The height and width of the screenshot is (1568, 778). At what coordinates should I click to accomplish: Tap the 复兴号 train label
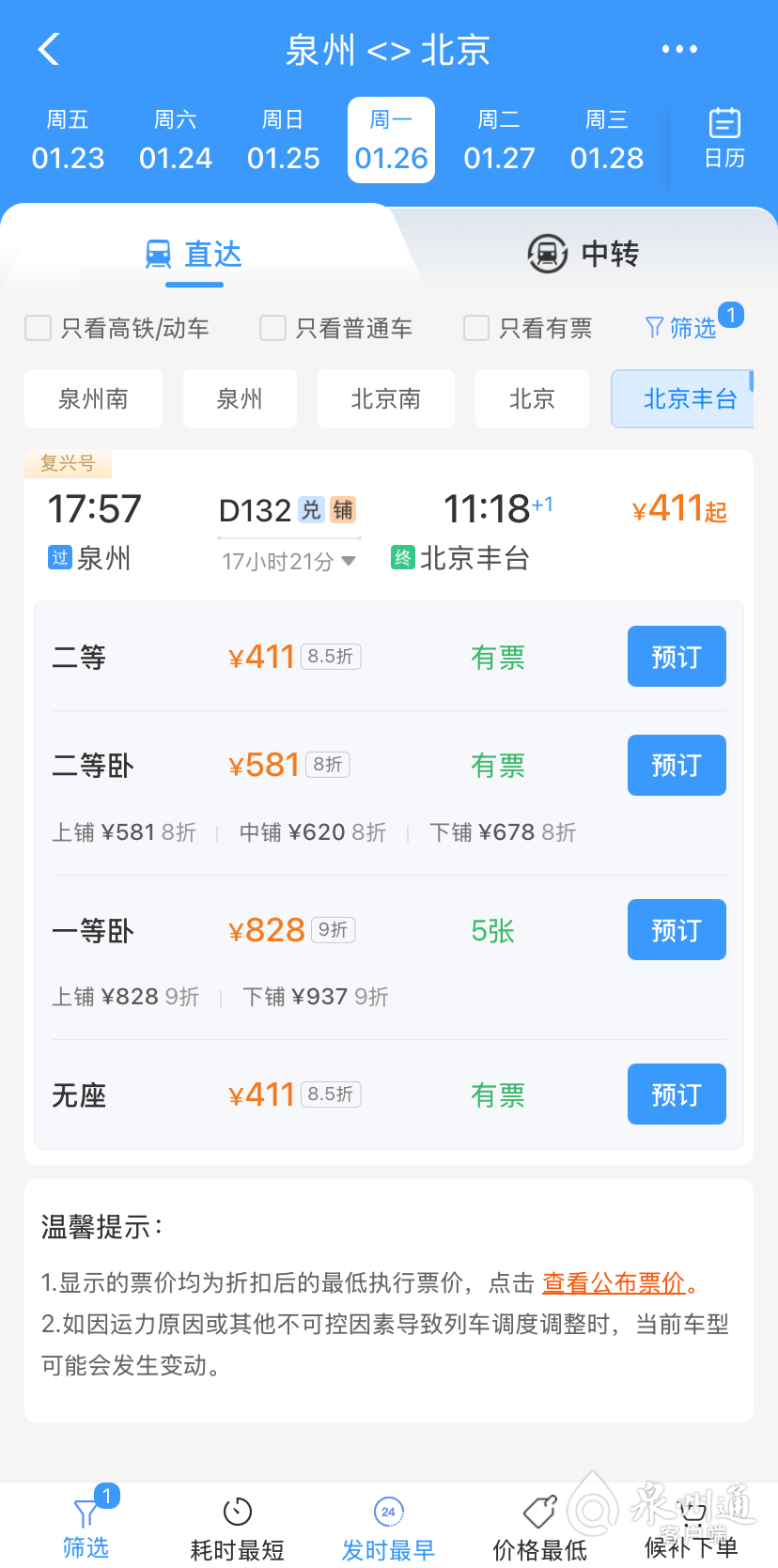[x=68, y=463]
